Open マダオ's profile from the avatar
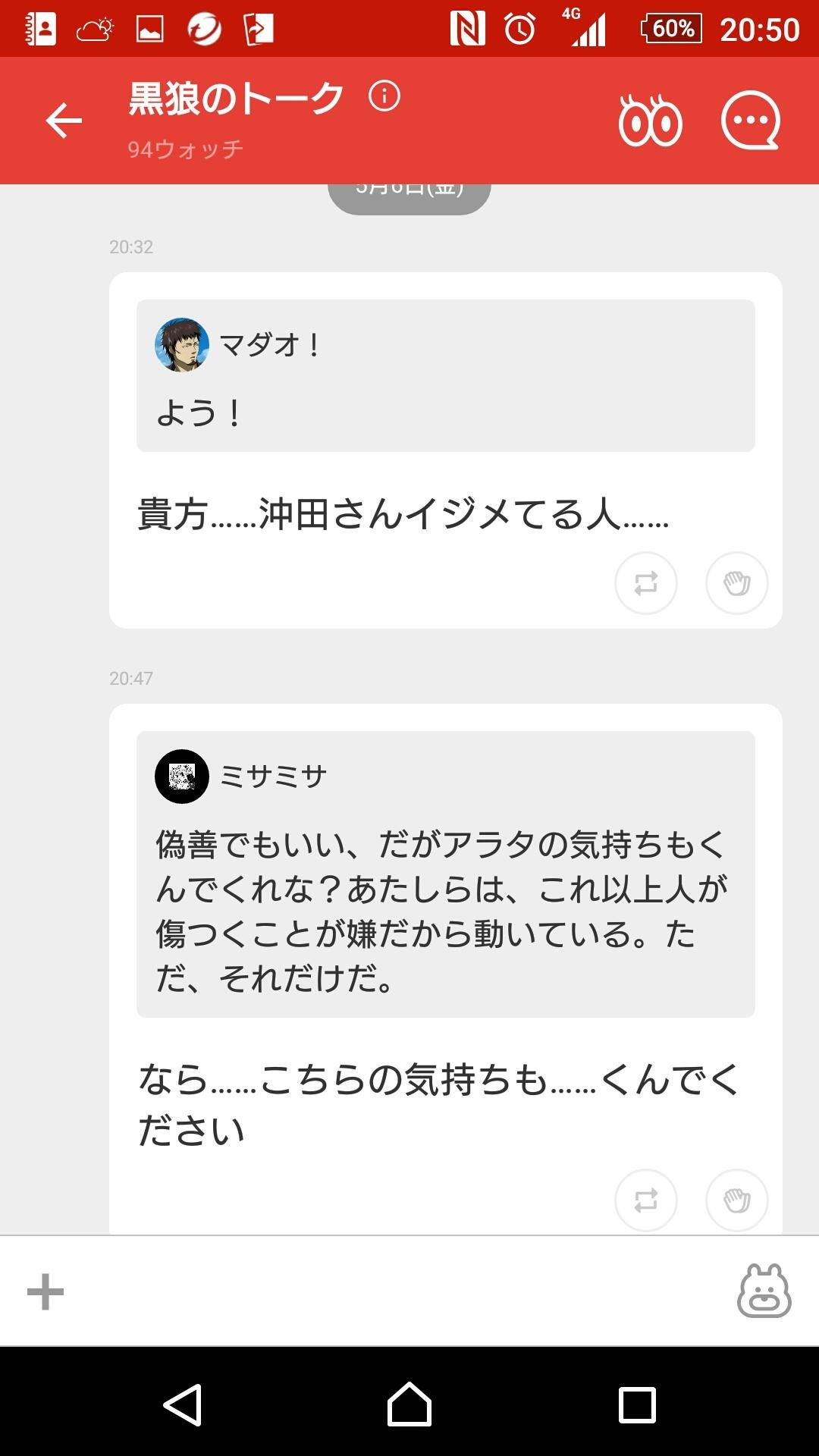The width and height of the screenshot is (819, 1456). (x=182, y=346)
